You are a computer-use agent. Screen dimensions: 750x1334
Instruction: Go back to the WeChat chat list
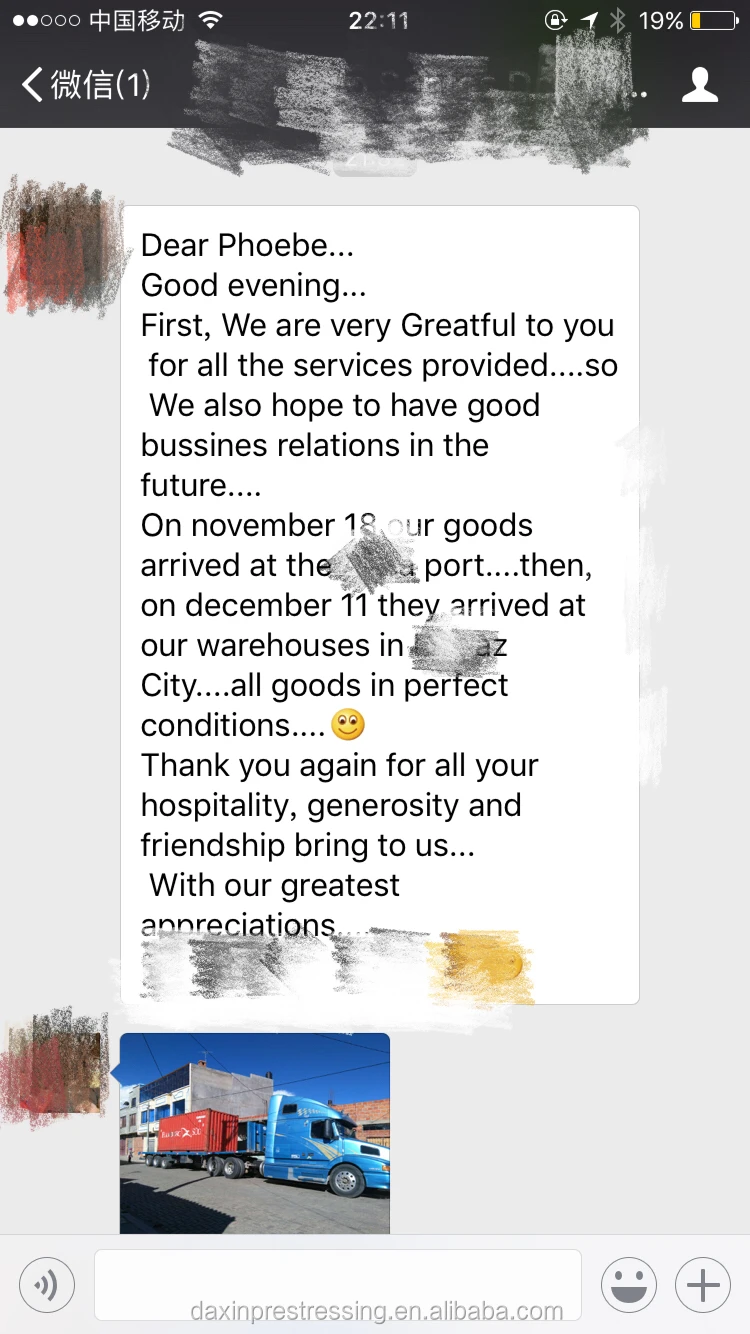pos(85,85)
